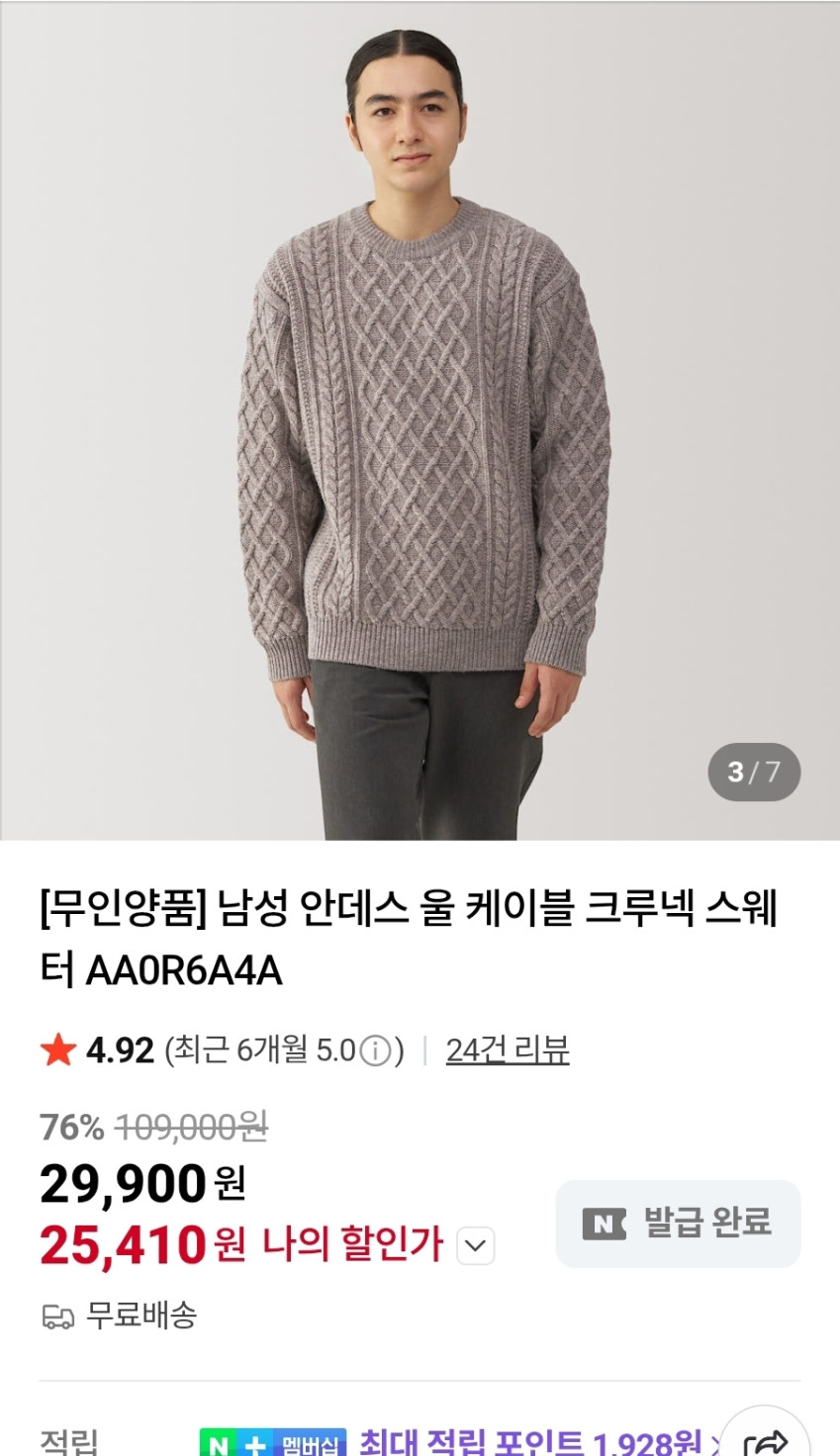This screenshot has height=1456, width=840.
Task: Tap the 발급 완료 coupon button
Action: (678, 1224)
